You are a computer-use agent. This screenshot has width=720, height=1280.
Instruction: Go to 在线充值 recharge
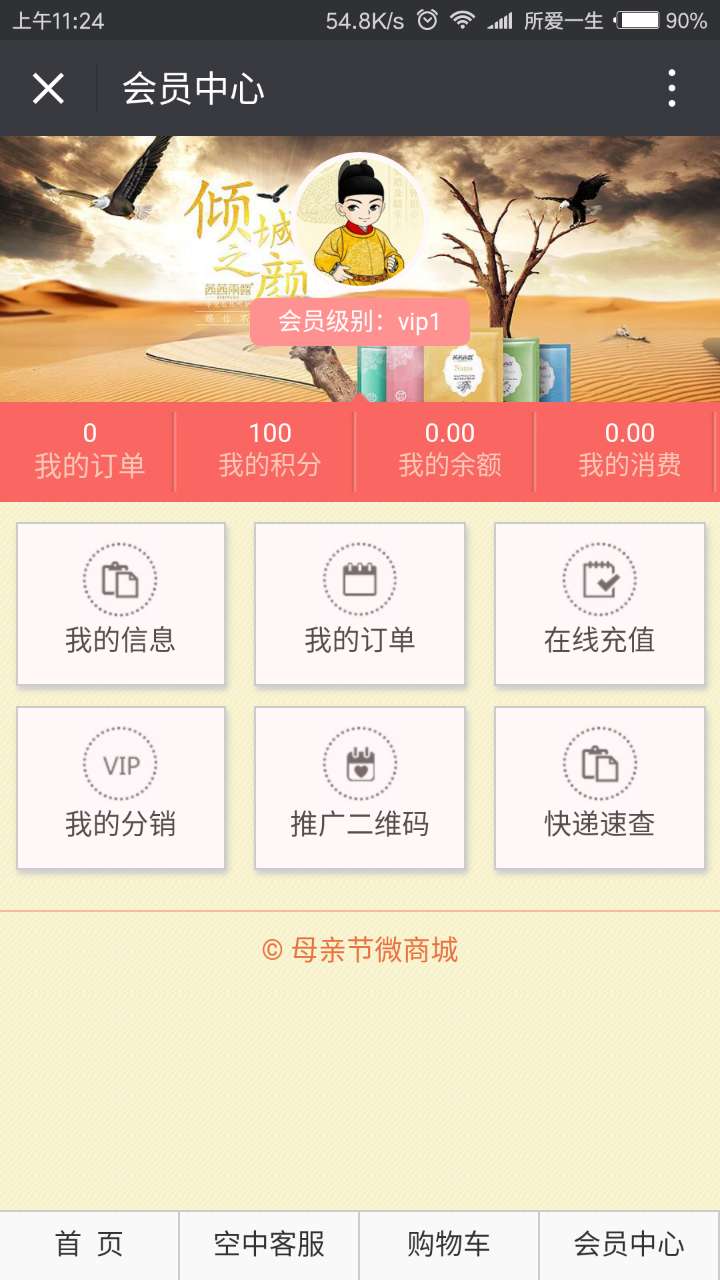pos(599,604)
